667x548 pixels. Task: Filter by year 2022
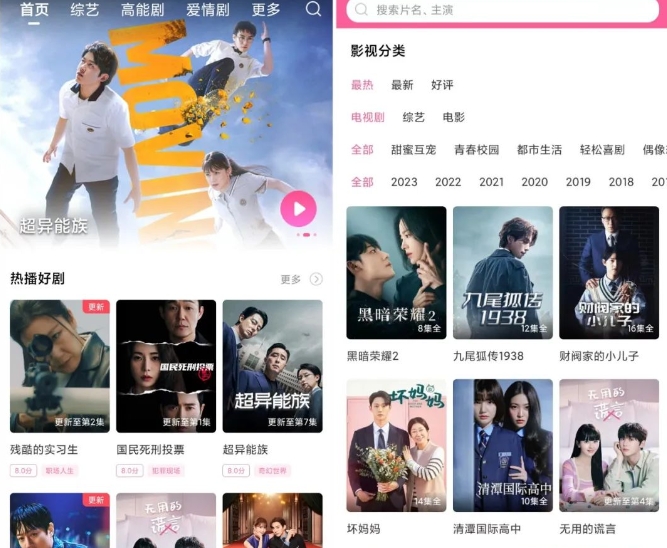point(448,182)
